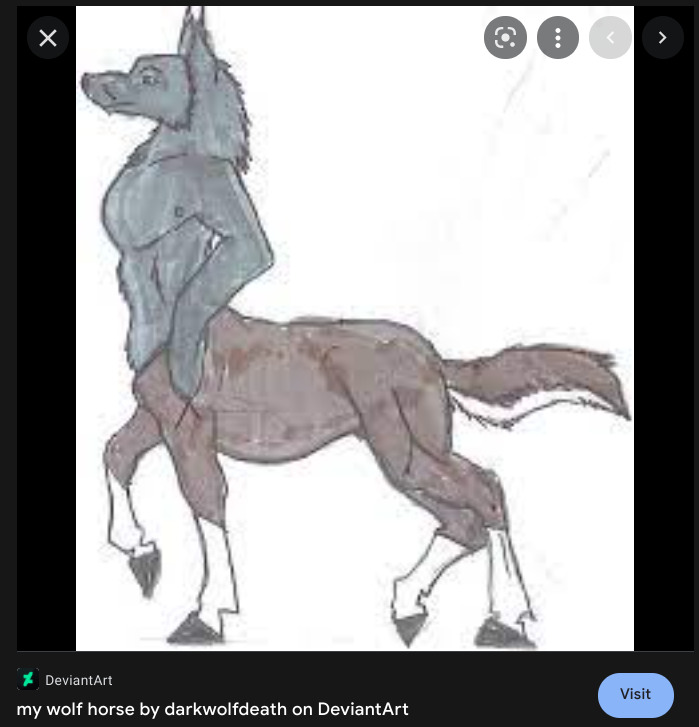Search this image with Lens

click(x=505, y=38)
